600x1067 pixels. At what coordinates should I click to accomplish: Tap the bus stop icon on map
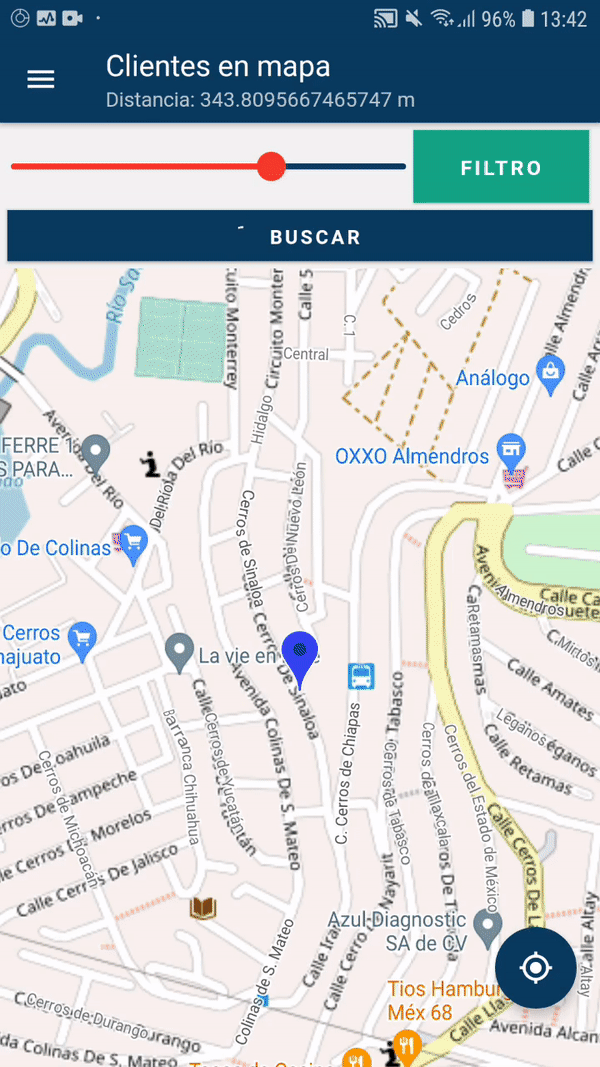point(361,677)
